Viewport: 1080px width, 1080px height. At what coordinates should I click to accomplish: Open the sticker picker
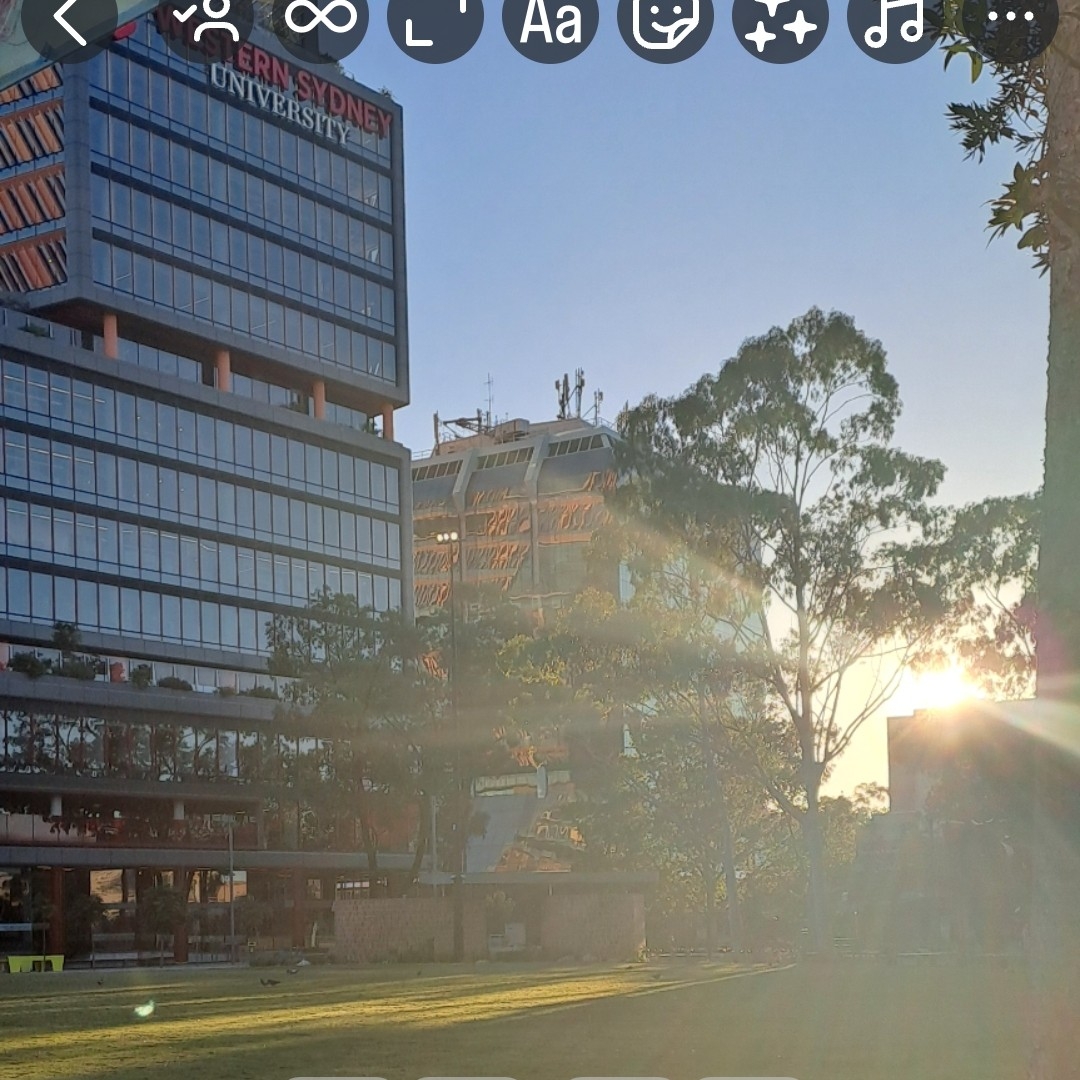pos(665,20)
